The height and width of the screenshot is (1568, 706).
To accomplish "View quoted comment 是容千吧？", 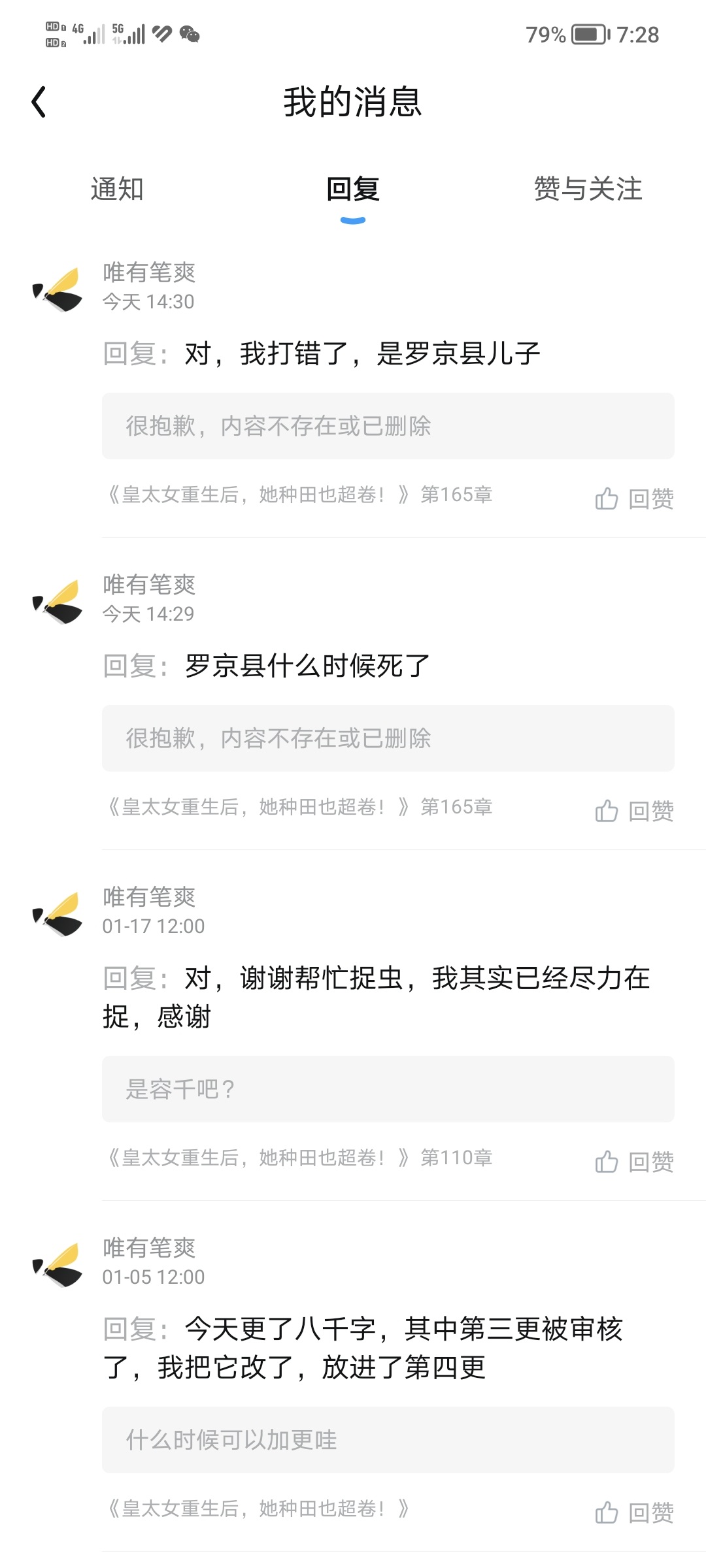I will [388, 1089].
